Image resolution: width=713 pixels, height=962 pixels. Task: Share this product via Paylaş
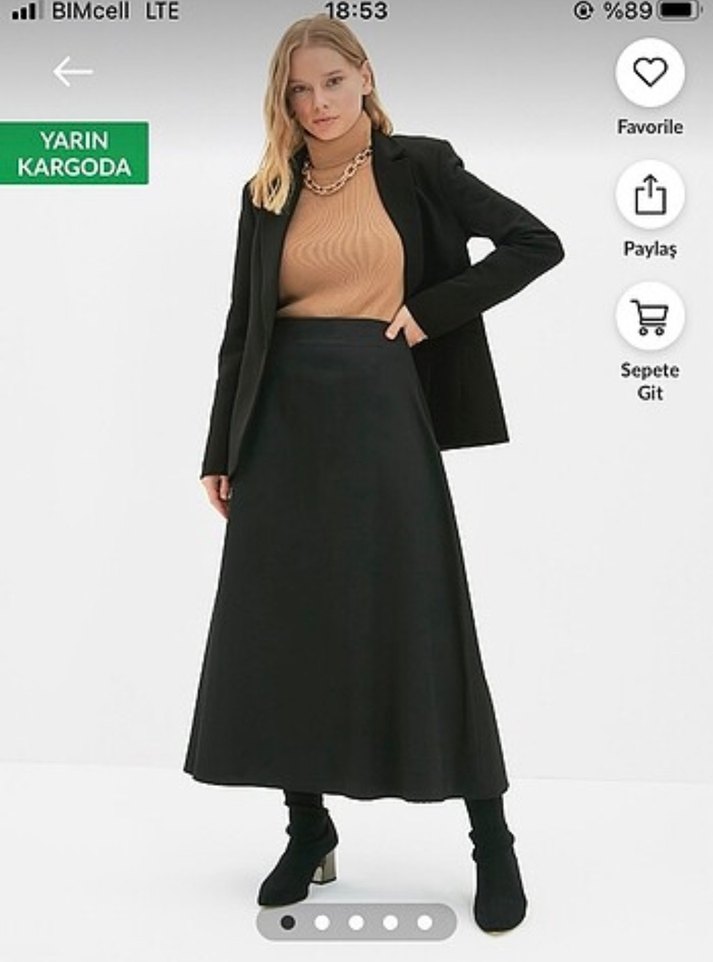(x=650, y=195)
